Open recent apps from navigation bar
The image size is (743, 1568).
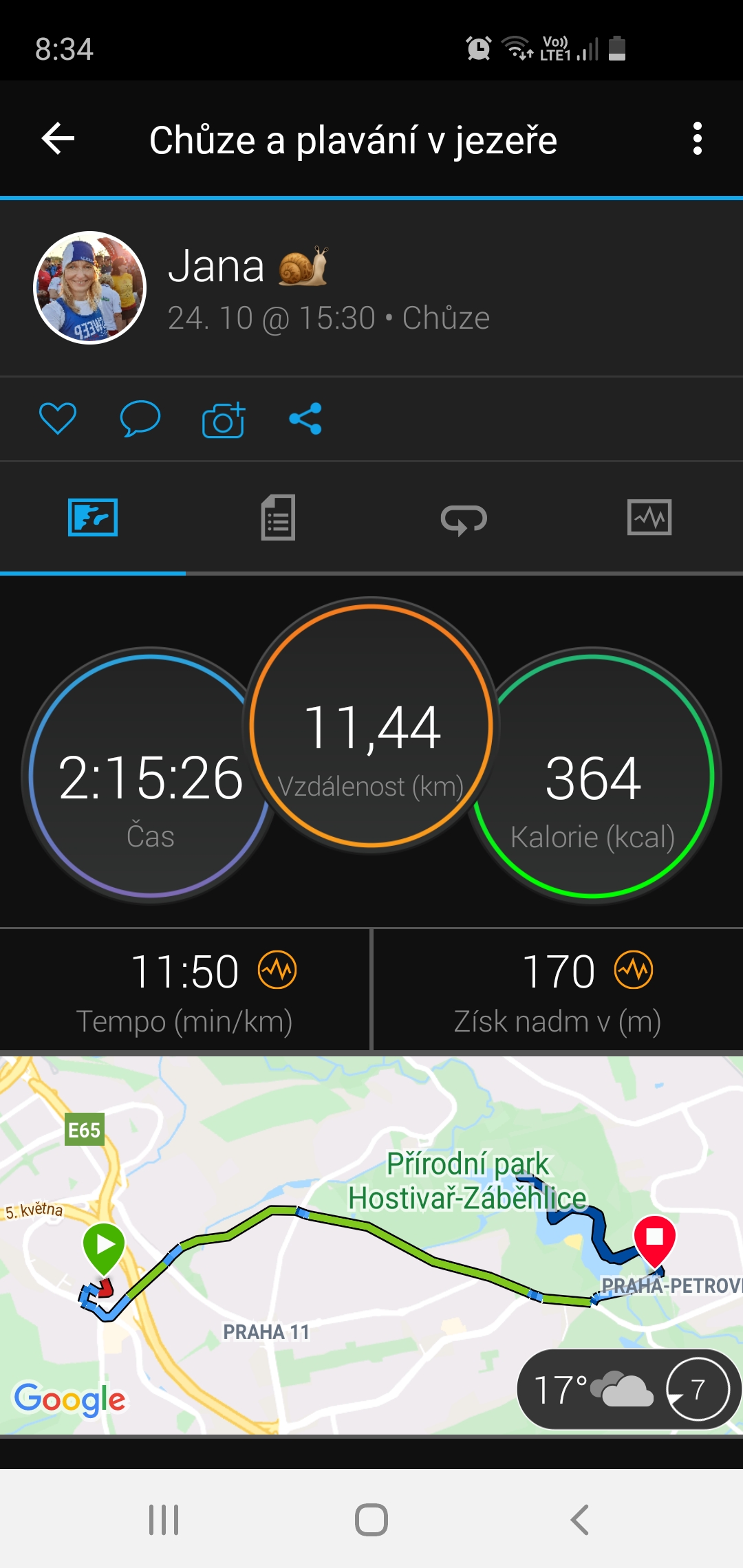[x=164, y=1519]
